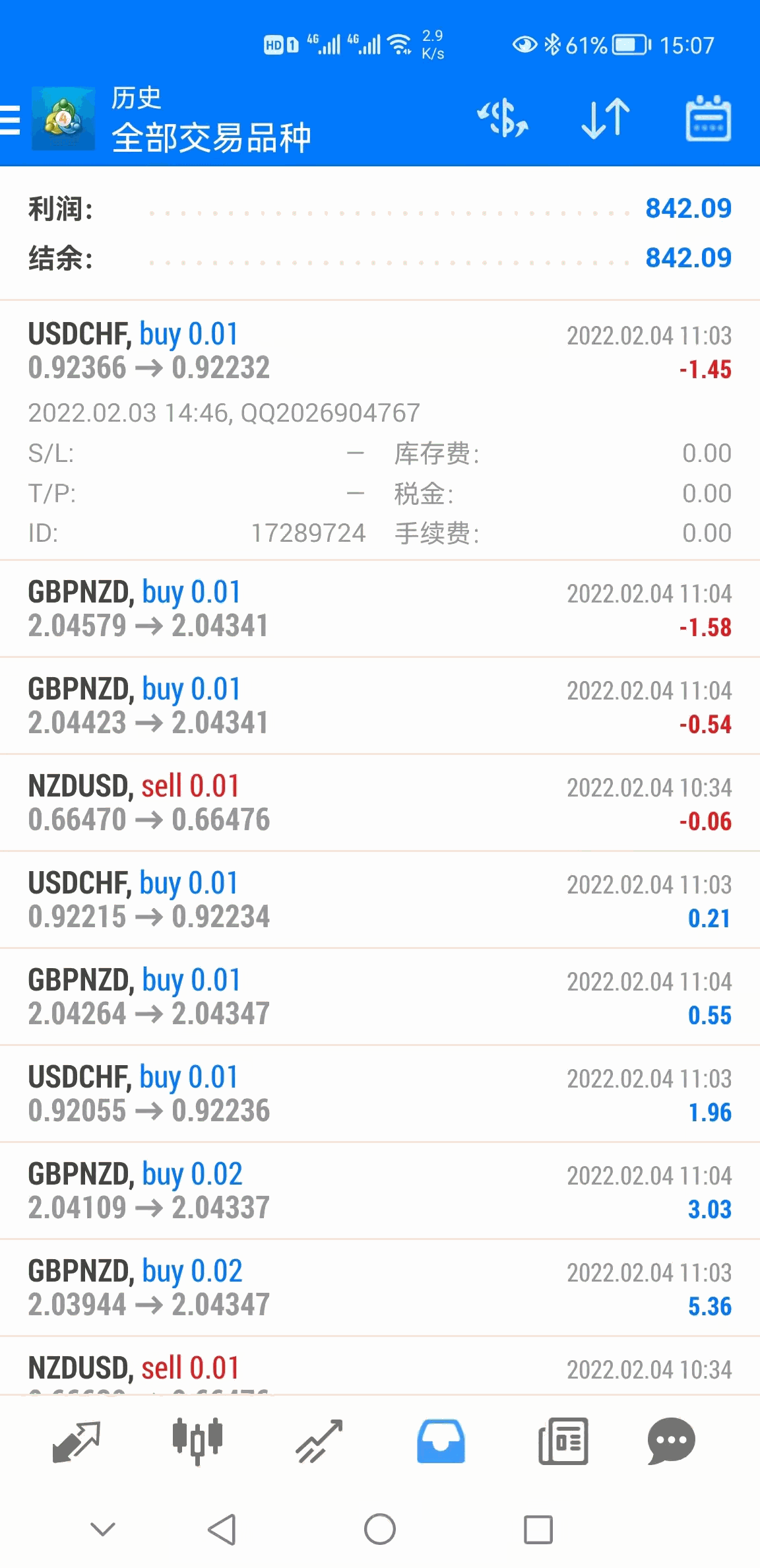The image size is (760, 1568).
Task: Open the side drawer menu
Action: click(x=11, y=120)
